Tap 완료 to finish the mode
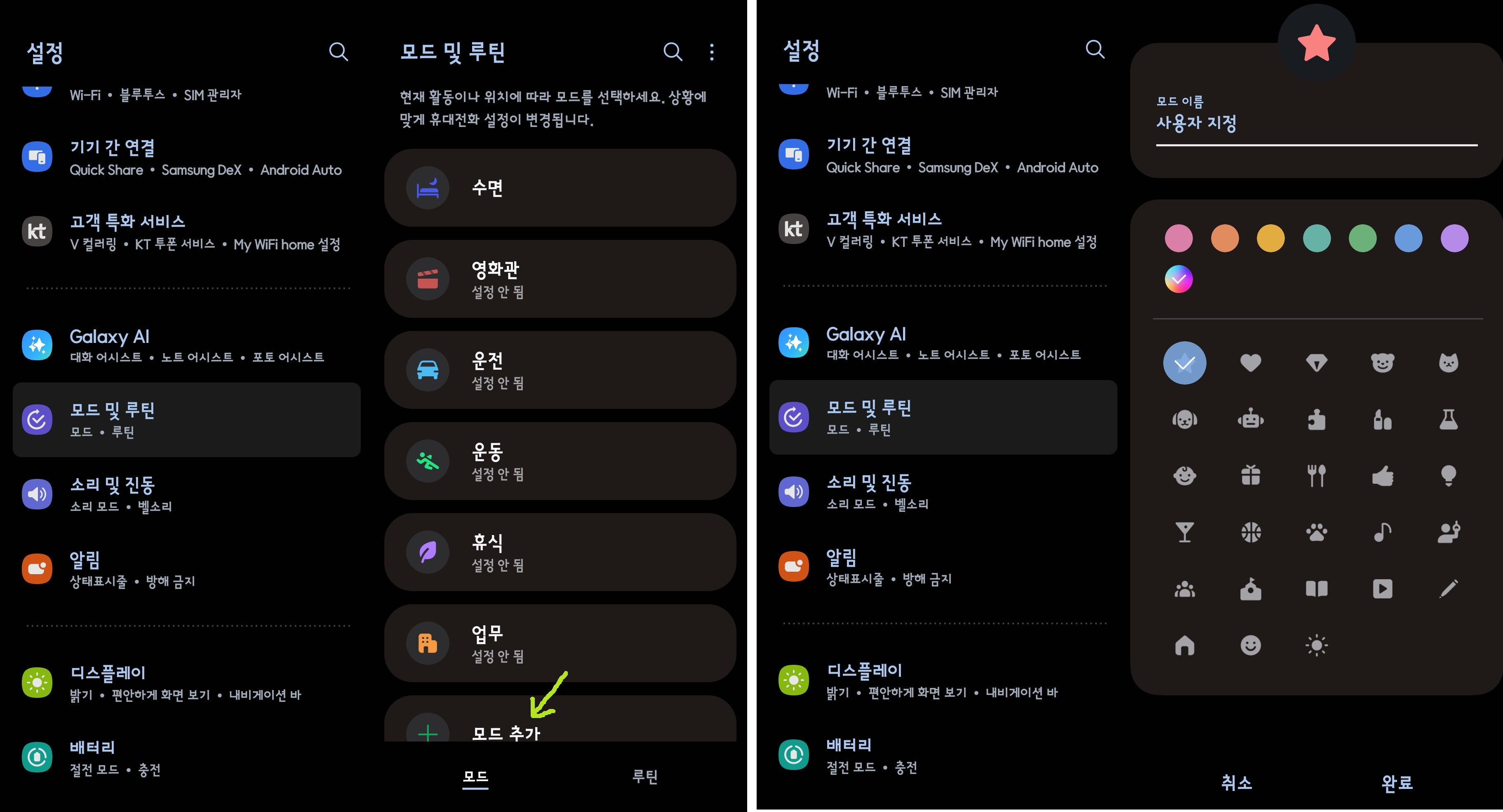Screen dimensions: 1503x812 point(1396,782)
